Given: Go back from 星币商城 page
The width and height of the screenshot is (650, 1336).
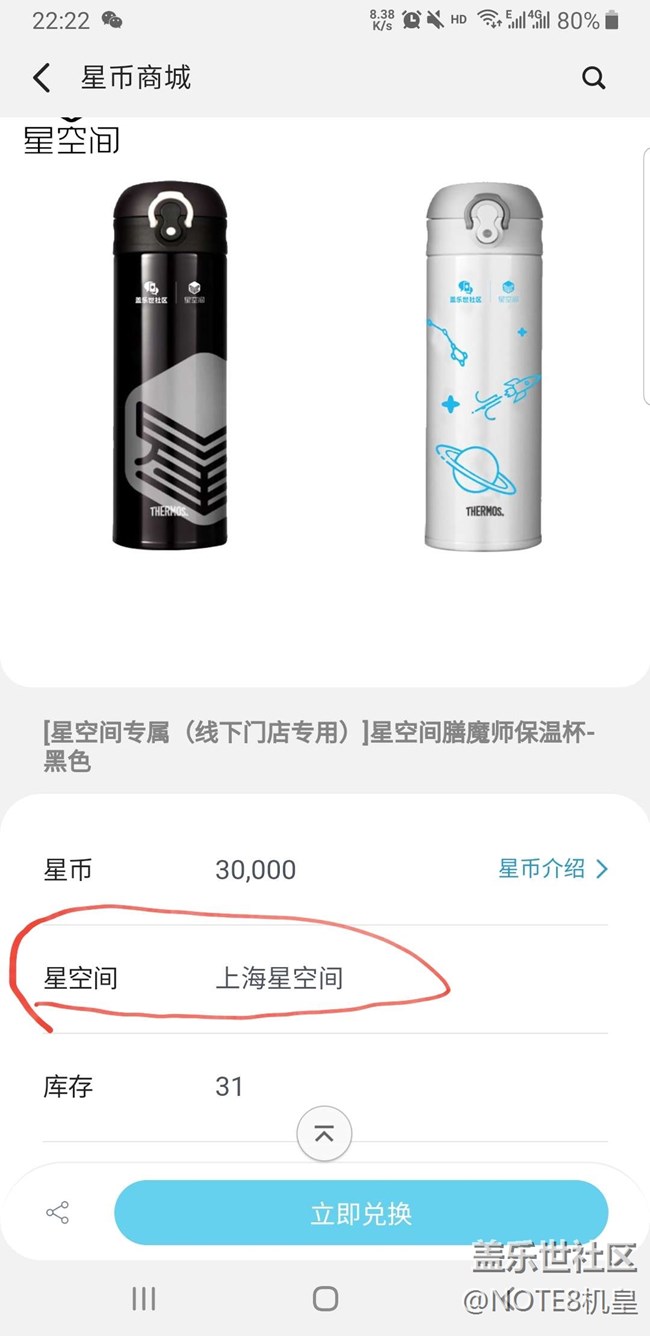Looking at the screenshot, I should [42, 78].
